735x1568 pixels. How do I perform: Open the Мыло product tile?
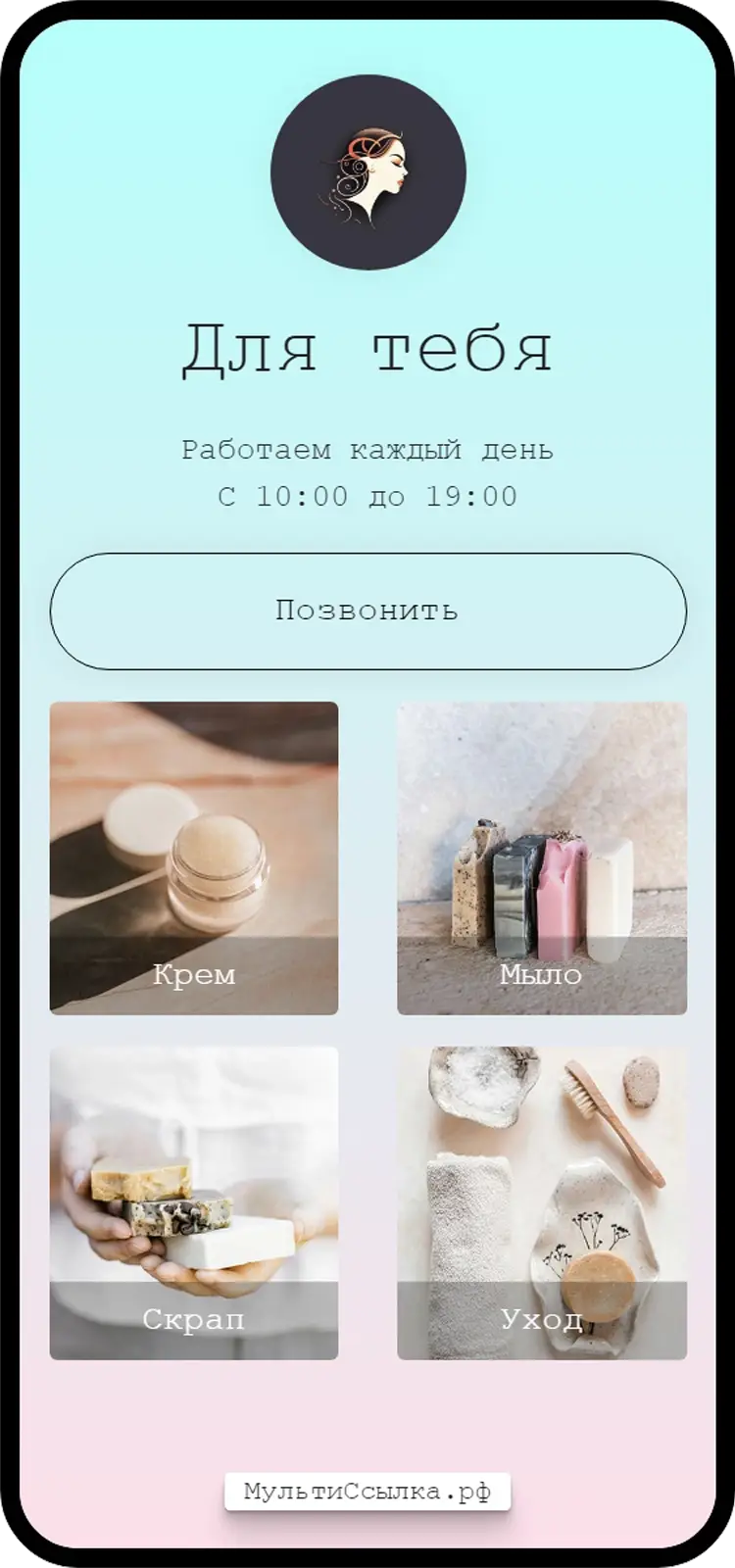click(x=541, y=857)
